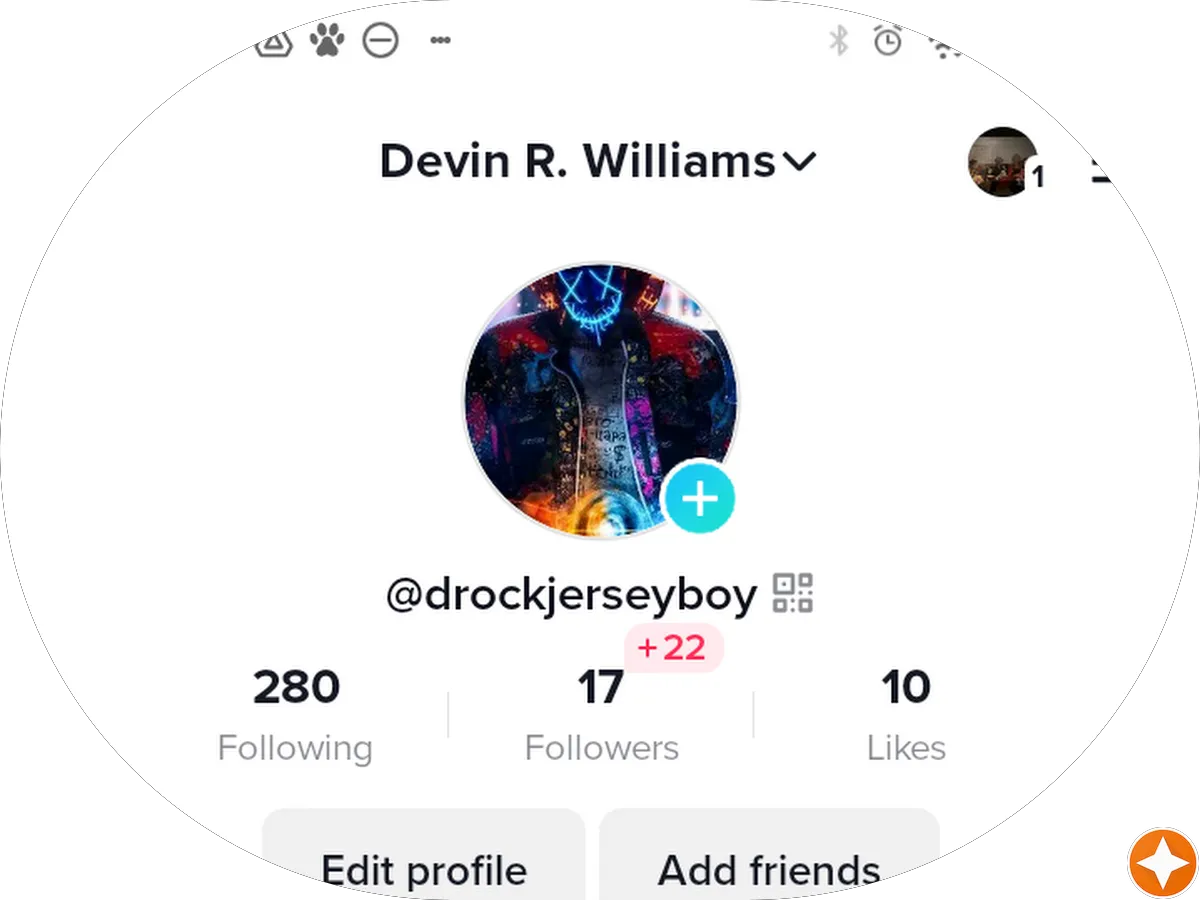
Task: Open the orange floating assistant button
Action: [x=1162, y=862]
